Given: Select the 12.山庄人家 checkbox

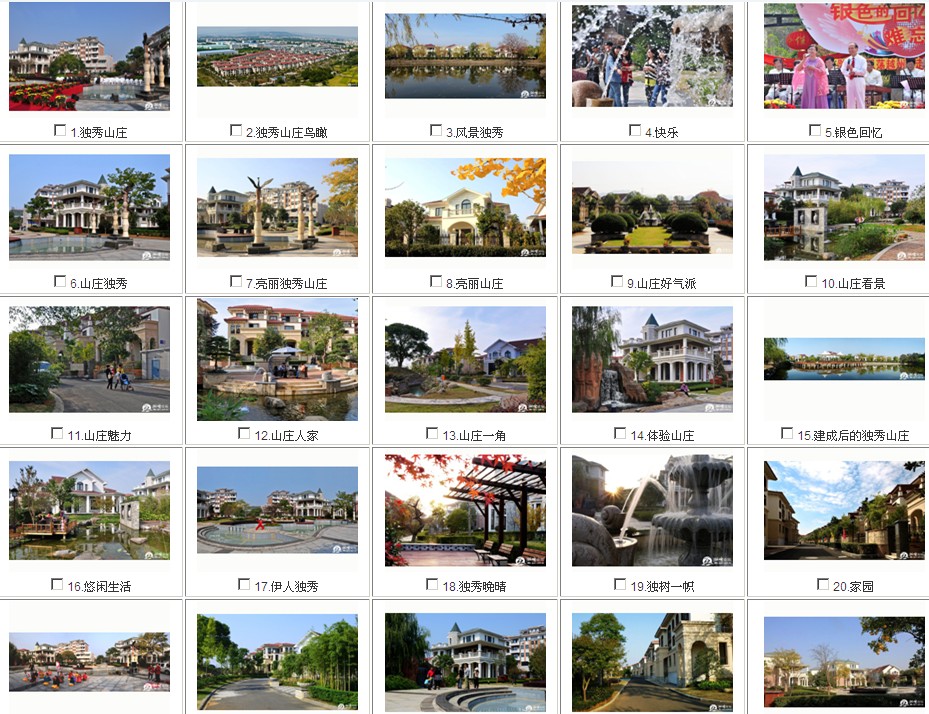Looking at the screenshot, I should tap(244, 434).
